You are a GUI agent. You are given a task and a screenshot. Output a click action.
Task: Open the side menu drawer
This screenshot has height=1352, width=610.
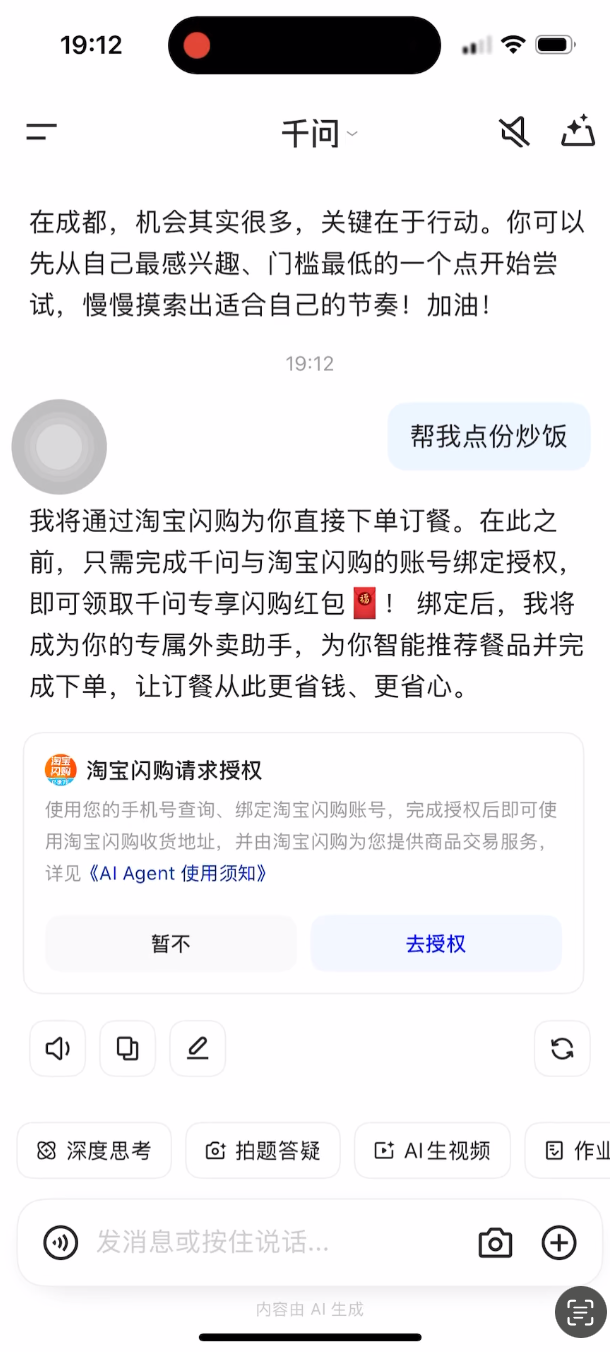[x=41, y=131]
